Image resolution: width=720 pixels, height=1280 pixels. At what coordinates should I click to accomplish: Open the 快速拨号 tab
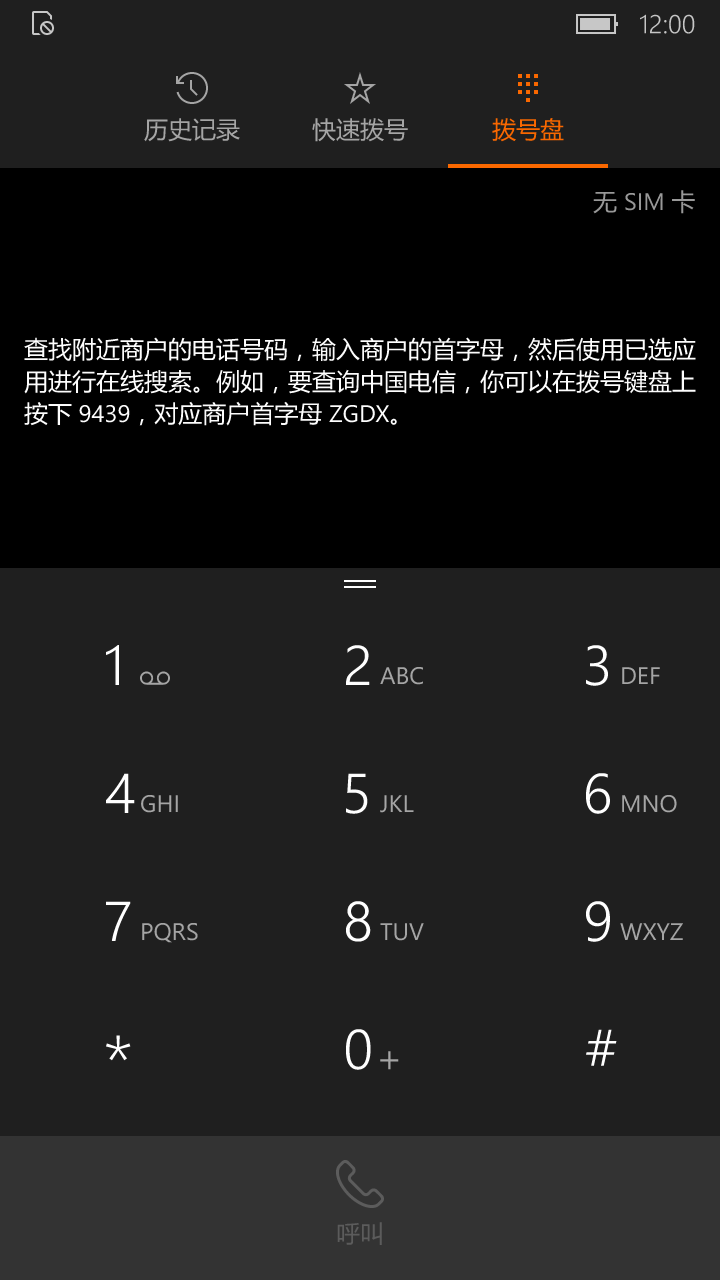360,108
